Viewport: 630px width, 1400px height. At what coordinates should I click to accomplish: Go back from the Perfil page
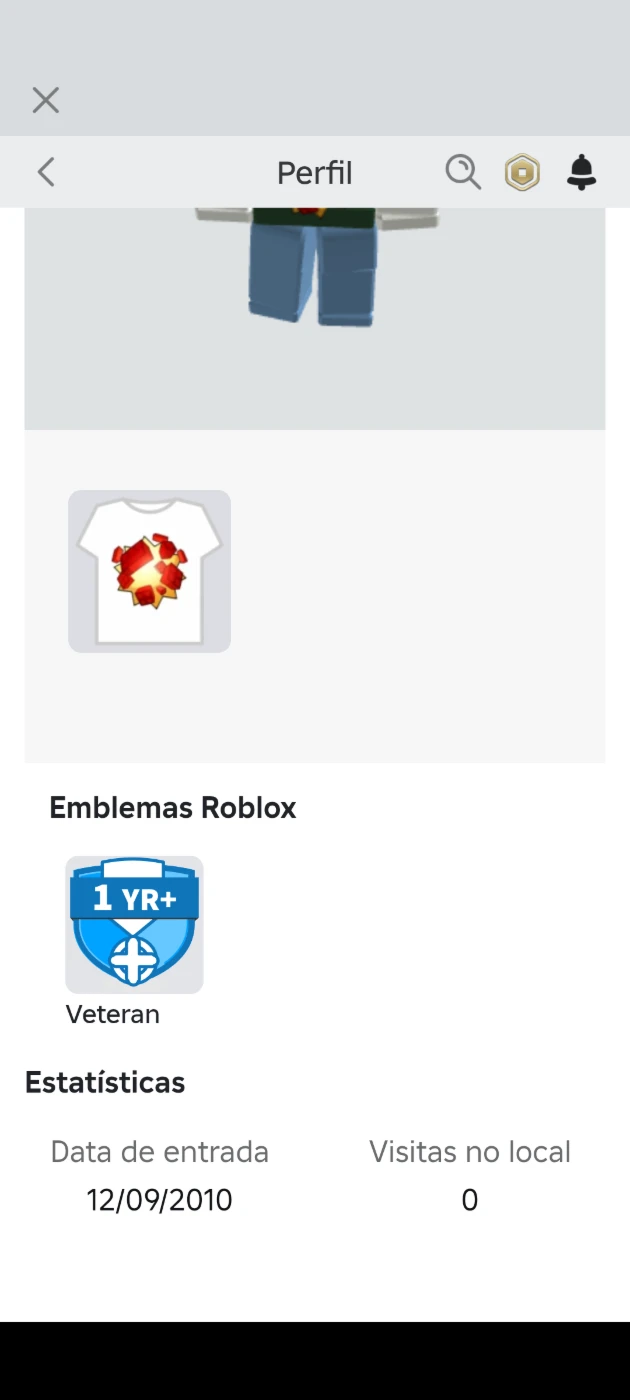pos(46,172)
